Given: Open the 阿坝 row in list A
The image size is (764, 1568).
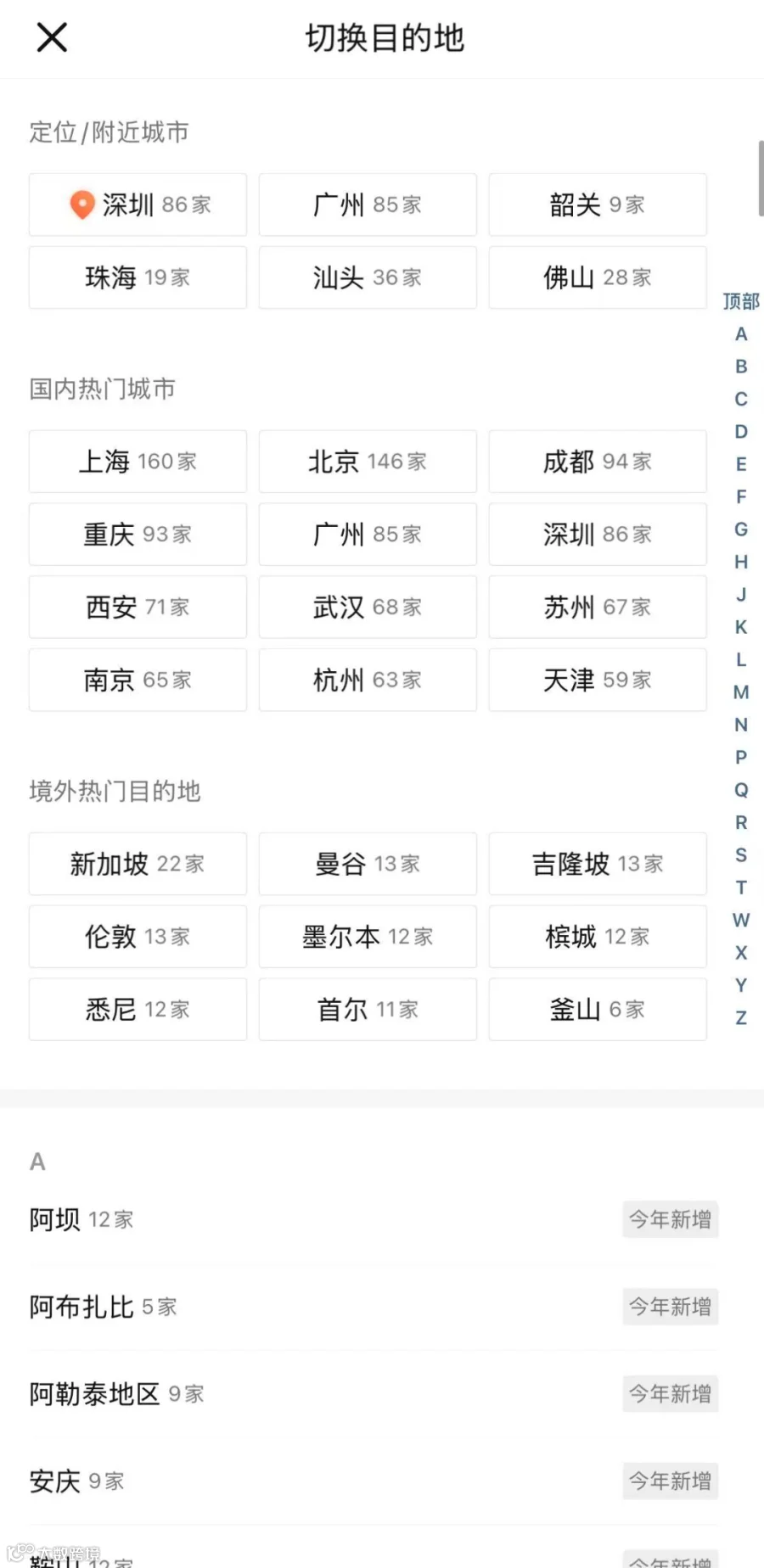Looking at the screenshot, I should coord(374,1219).
